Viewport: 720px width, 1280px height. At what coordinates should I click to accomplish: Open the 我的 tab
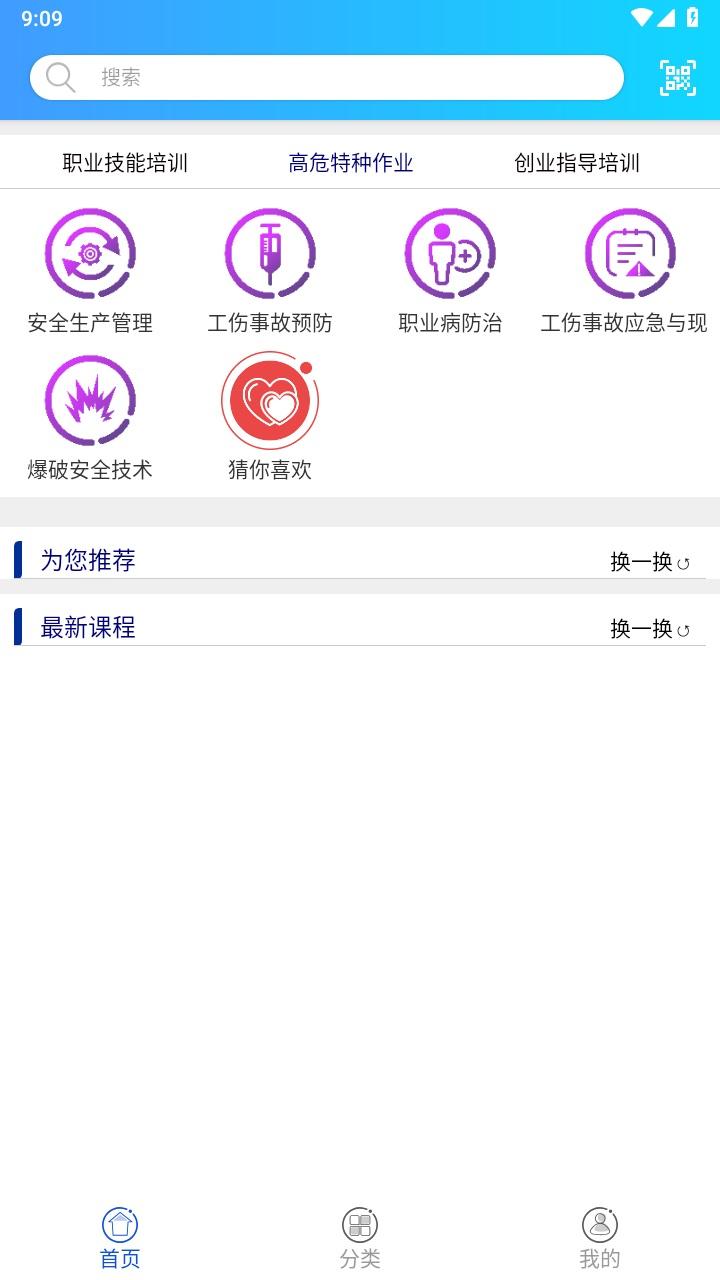point(600,1238)
